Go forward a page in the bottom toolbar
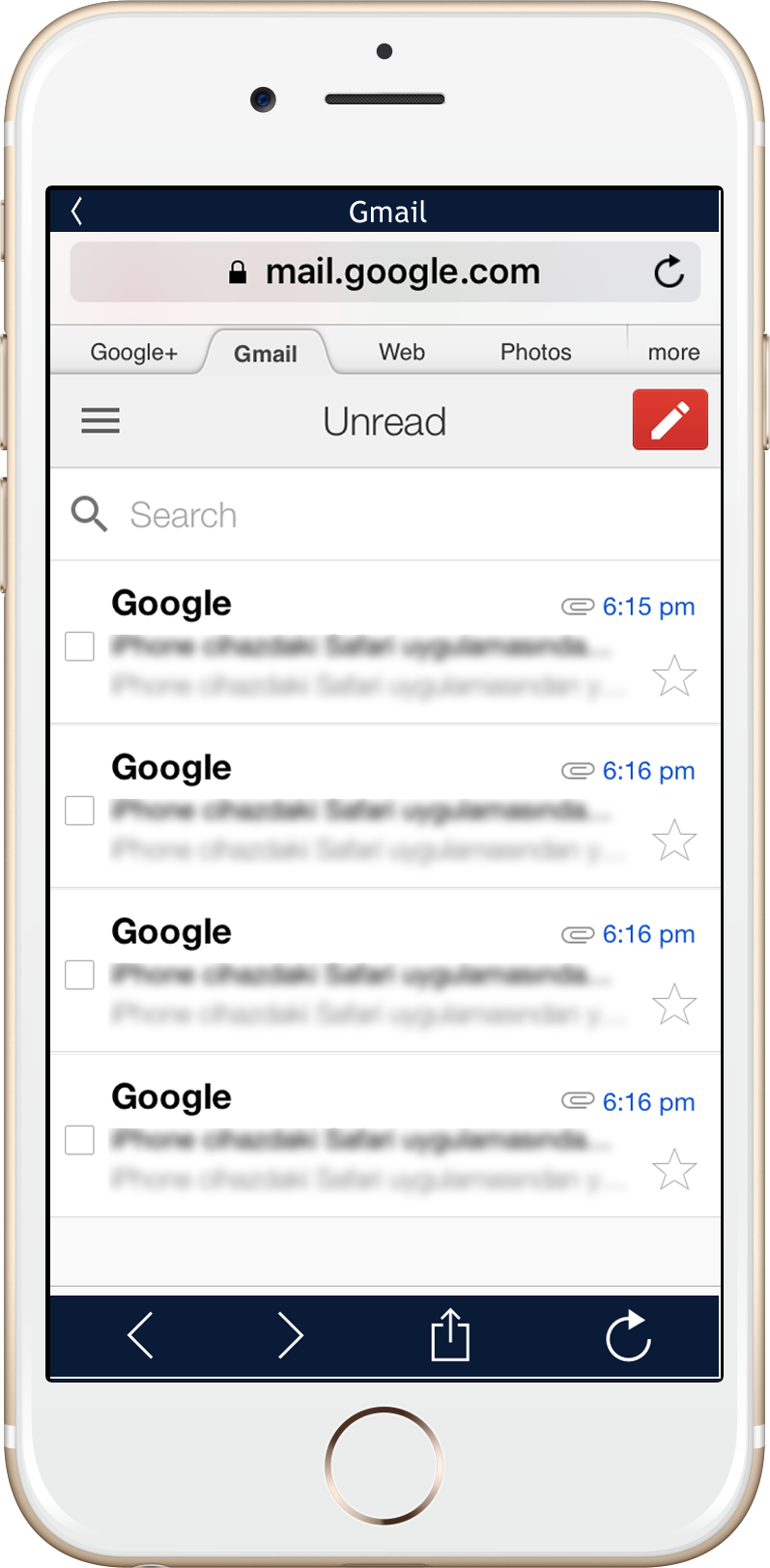The image size is (770, 1568). coord(290,1336)
